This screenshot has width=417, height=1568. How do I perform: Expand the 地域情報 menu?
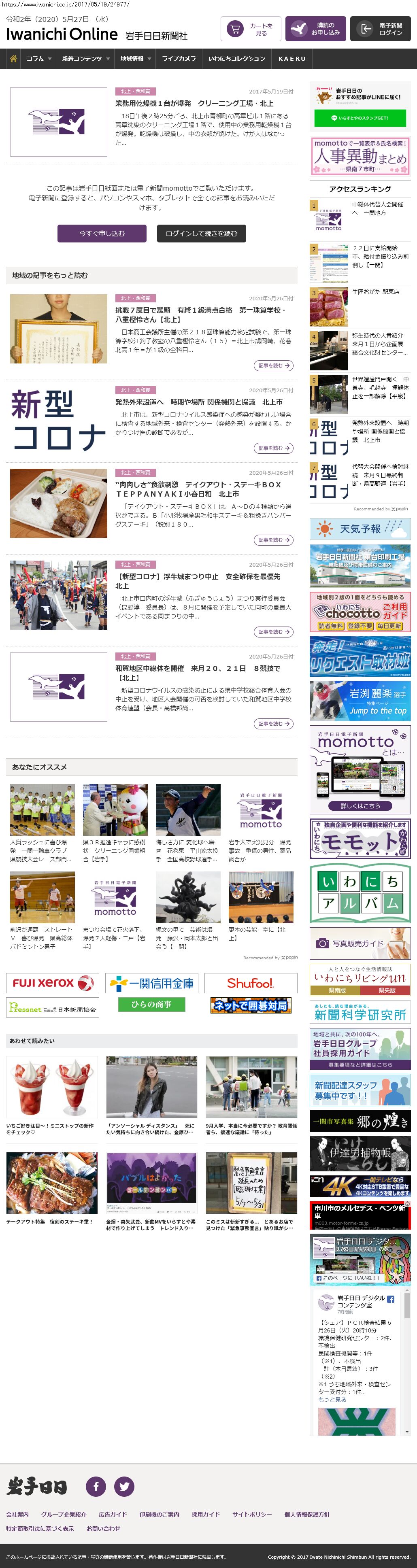[135, 59]
